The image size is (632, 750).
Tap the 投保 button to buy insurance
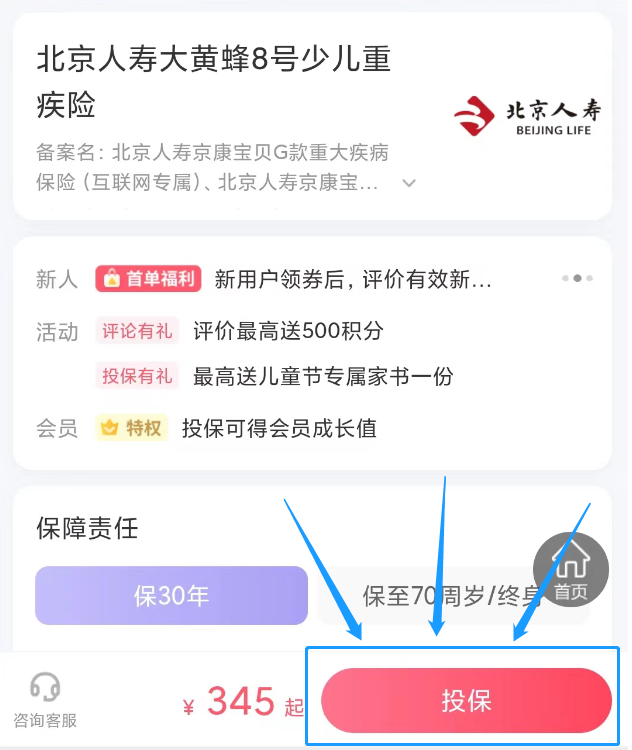(466, 700)
